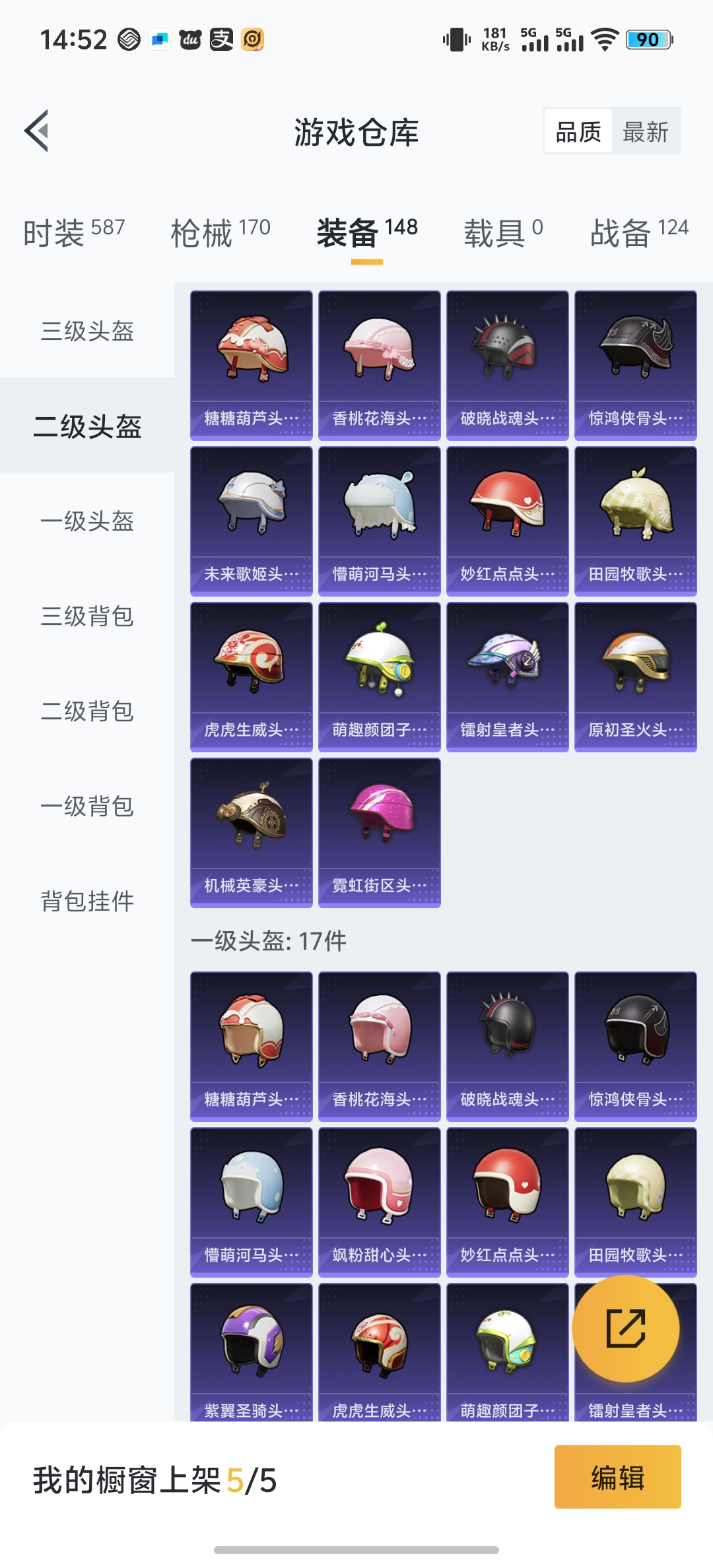Sort warehouse by 品质
The image size is (713, 1568).
578,132
